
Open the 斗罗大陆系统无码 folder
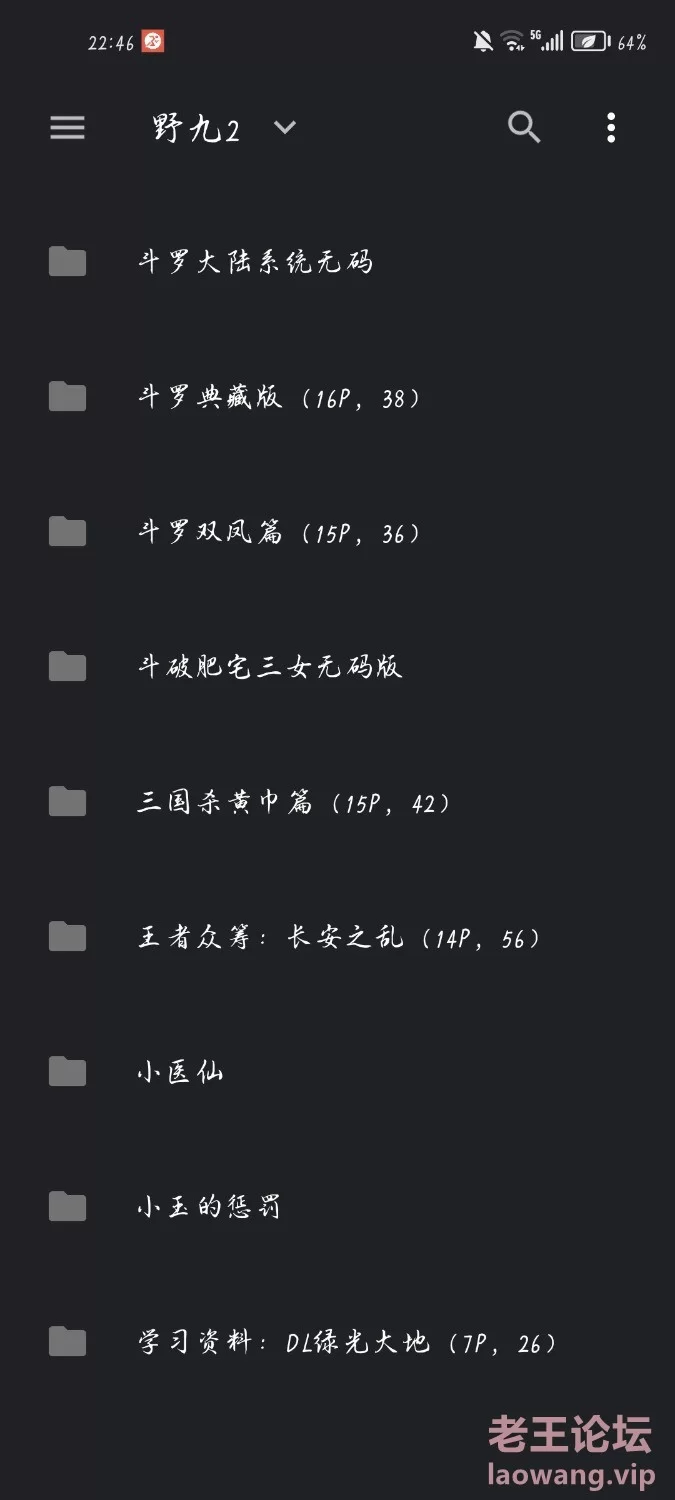pyautogui.click(x=337, y=262)
